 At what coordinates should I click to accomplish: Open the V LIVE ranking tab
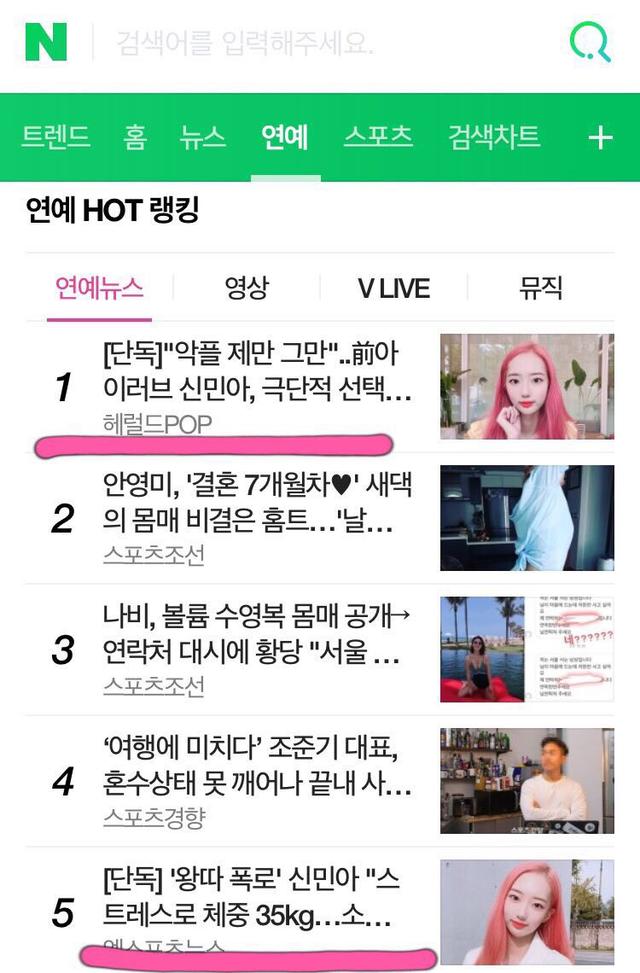point(393,289)
